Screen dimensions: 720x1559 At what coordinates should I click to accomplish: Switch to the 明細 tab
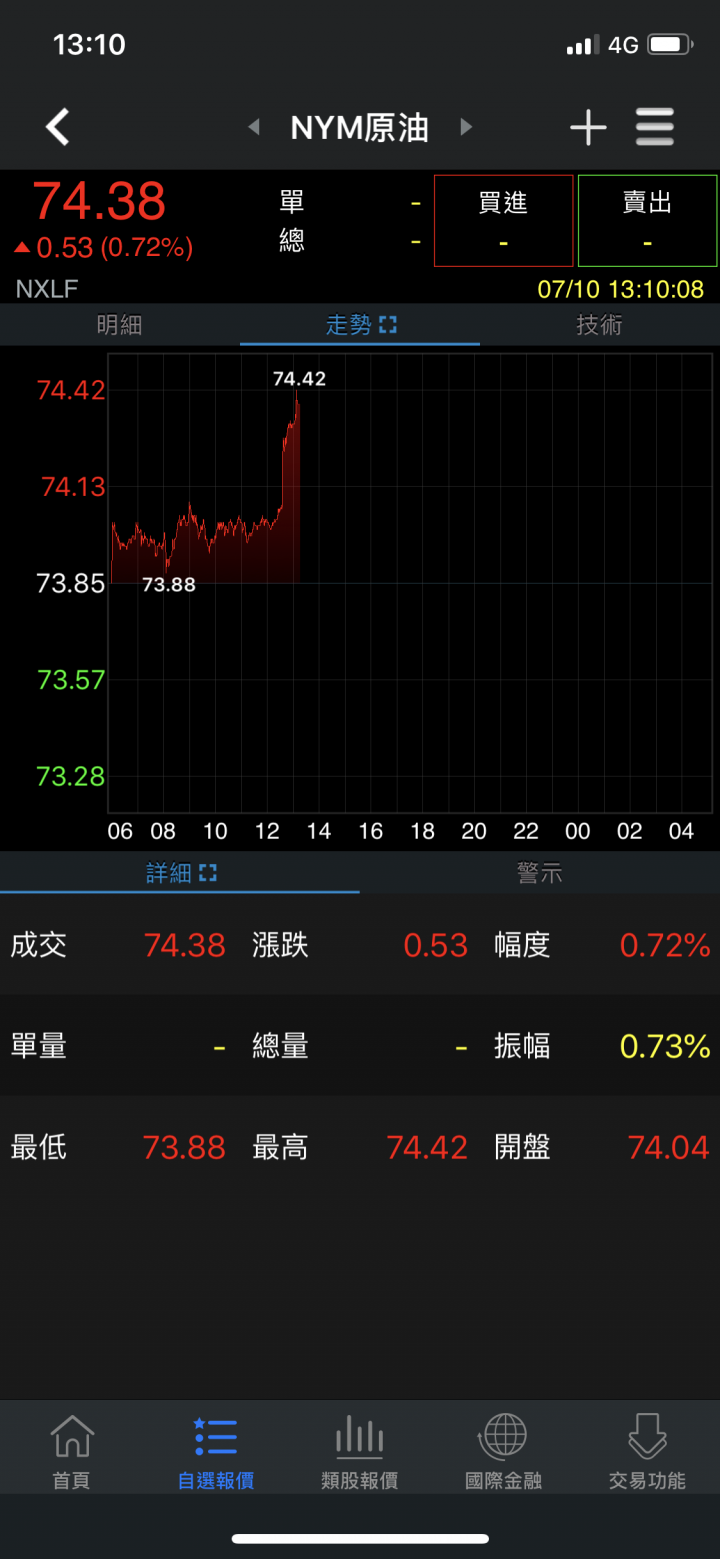click(x=120, y=325)
